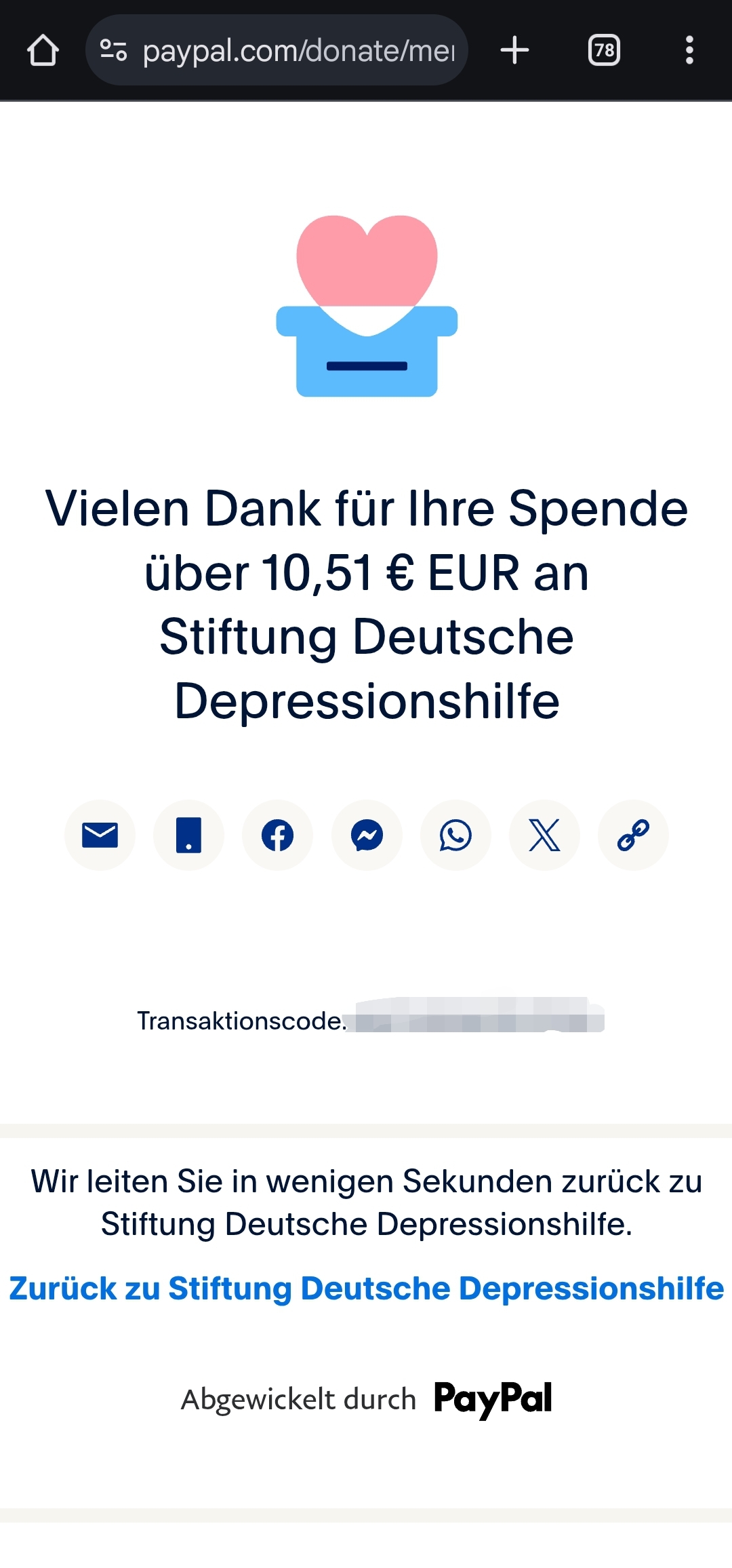
Task: Open the browser overflow menu
Action: pyautogui.click(x=689, y=50)
